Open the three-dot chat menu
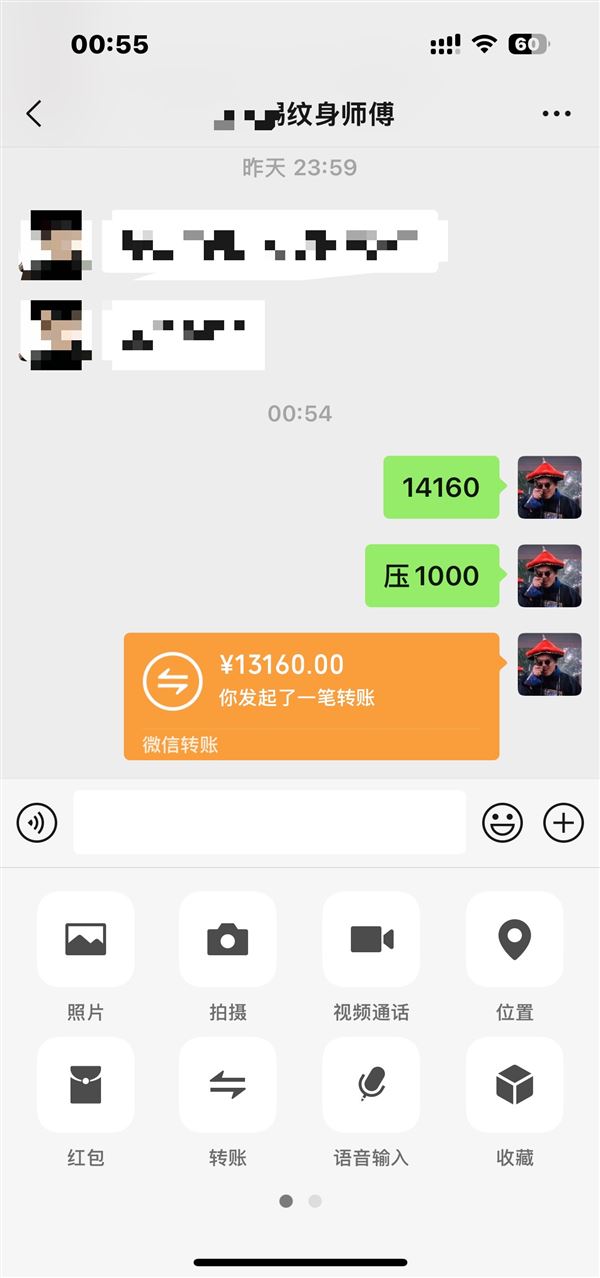The height and width of the screenshot is (1278, 600). coord(556,114)
